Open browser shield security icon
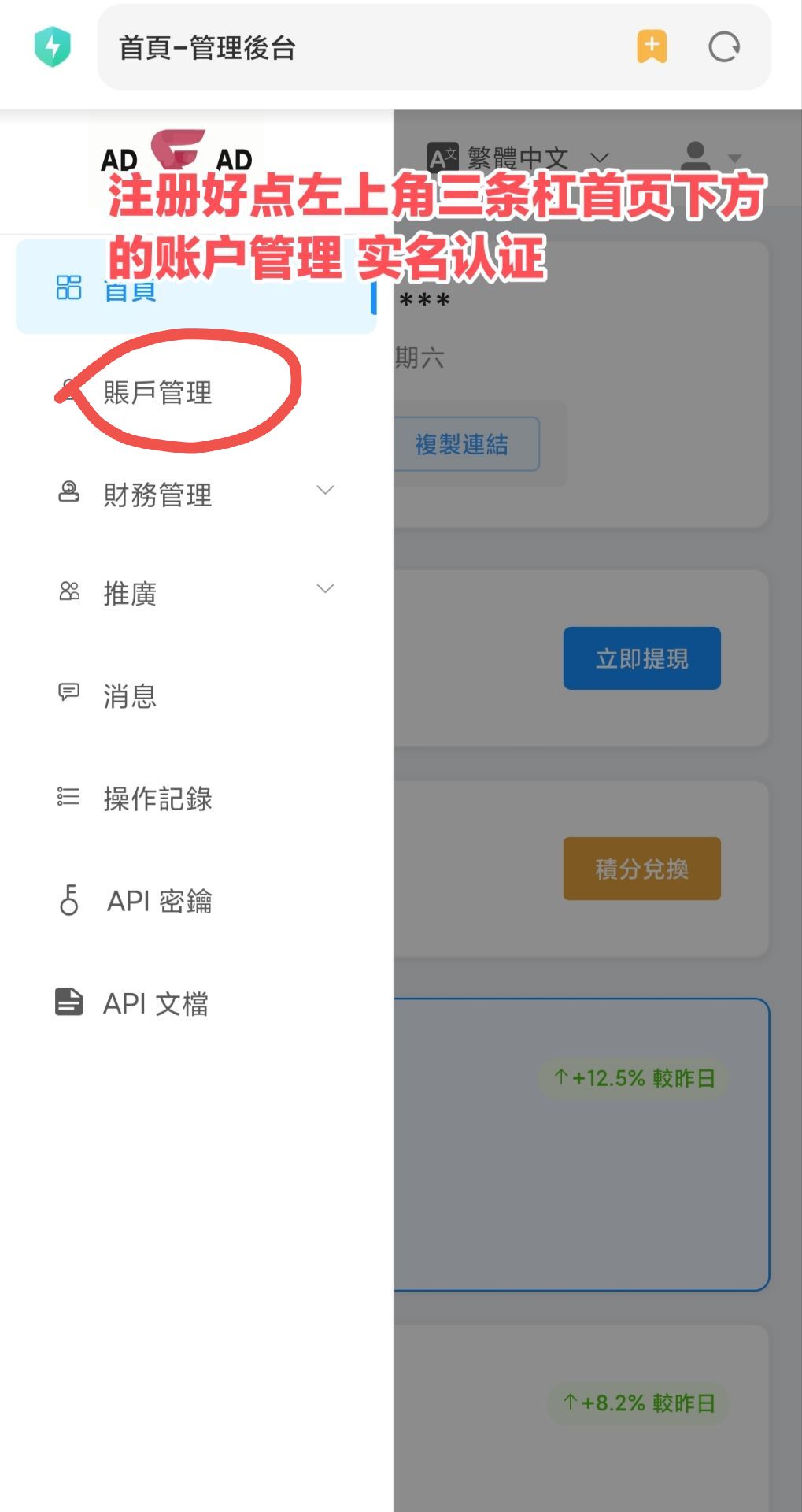This screenshot has width=802, height=1512. (x=53, y=47)
